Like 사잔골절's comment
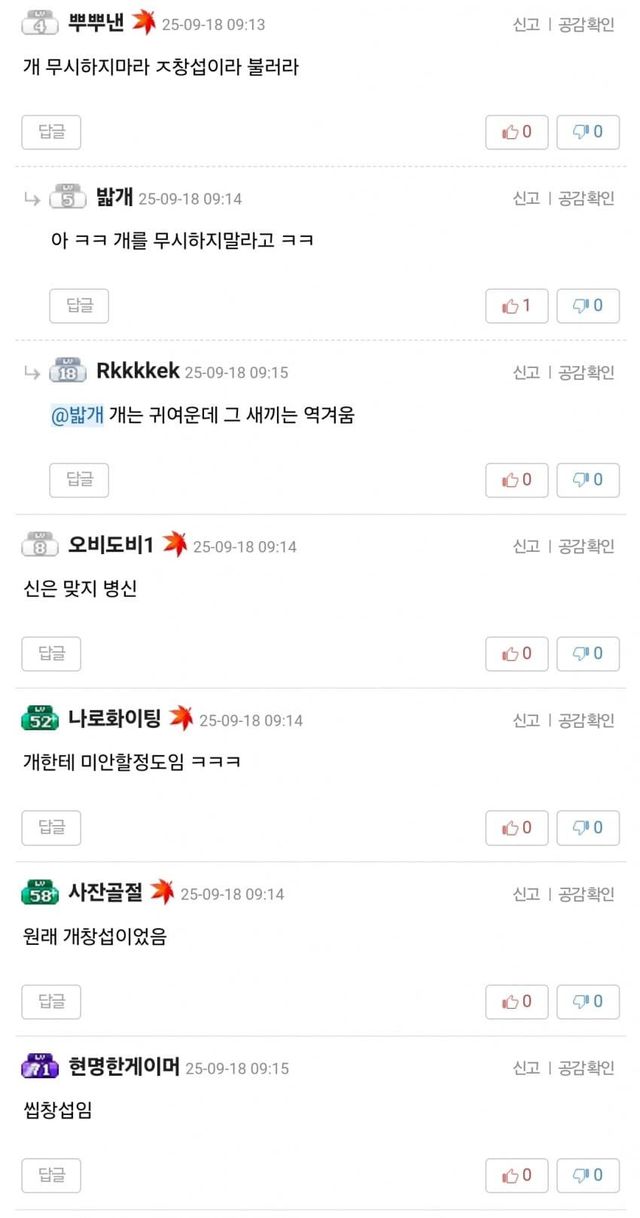The image size is (640, 1218). click(x=517, y=1002)
